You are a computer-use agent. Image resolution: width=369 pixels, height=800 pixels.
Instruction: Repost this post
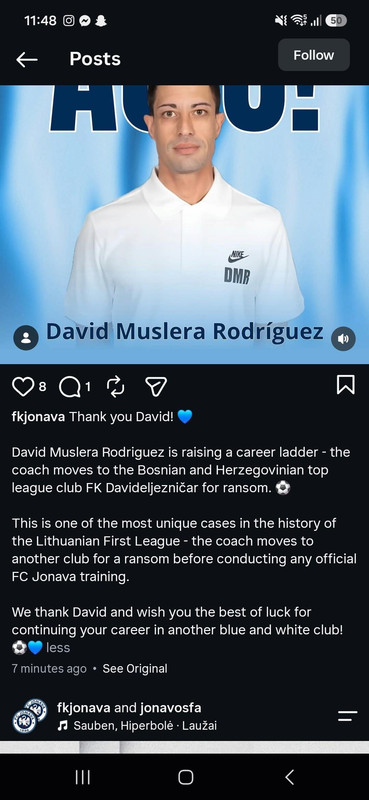(x=115, y=387)
